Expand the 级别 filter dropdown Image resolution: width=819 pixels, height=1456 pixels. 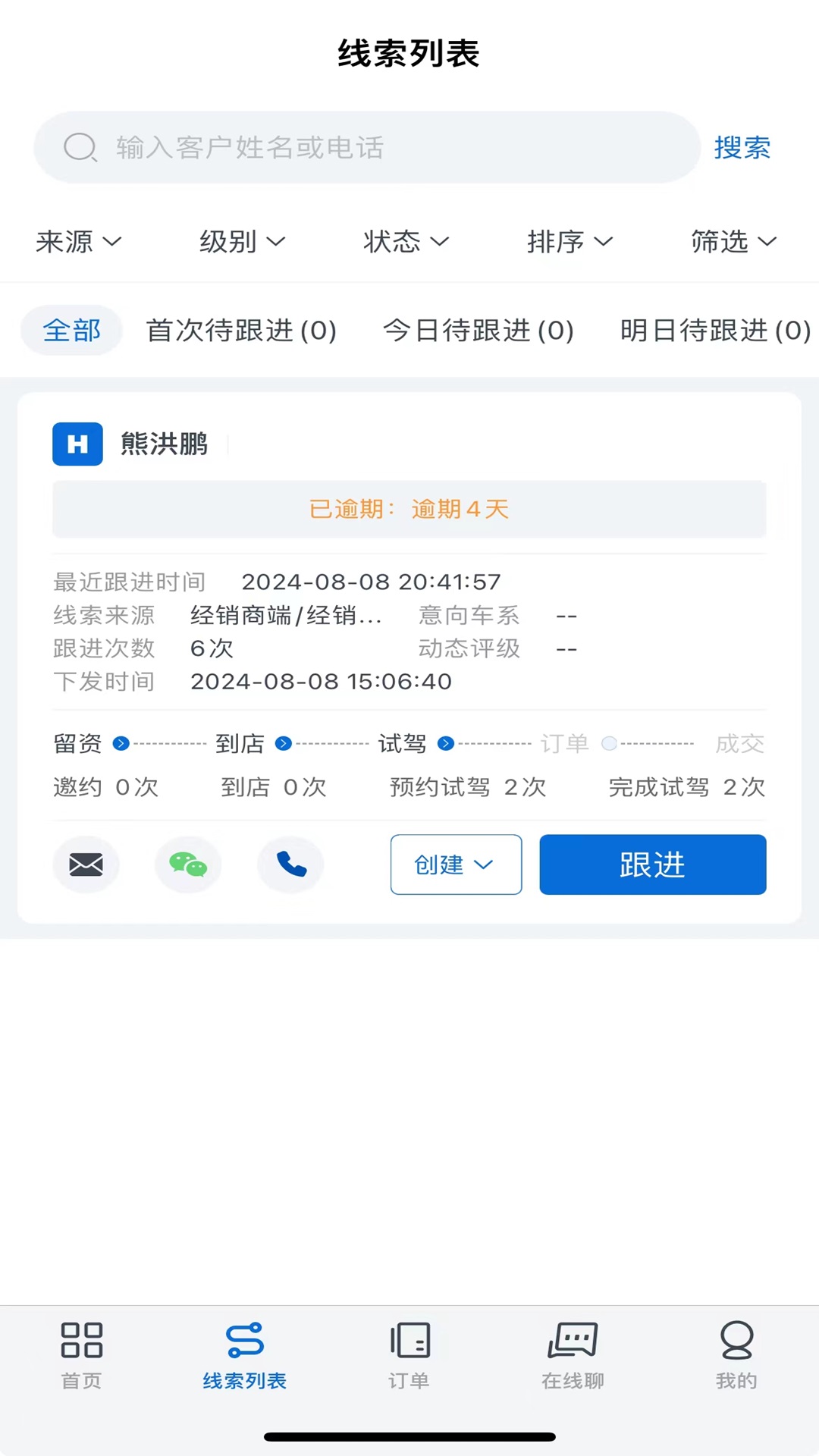click(x=242, y=241)
